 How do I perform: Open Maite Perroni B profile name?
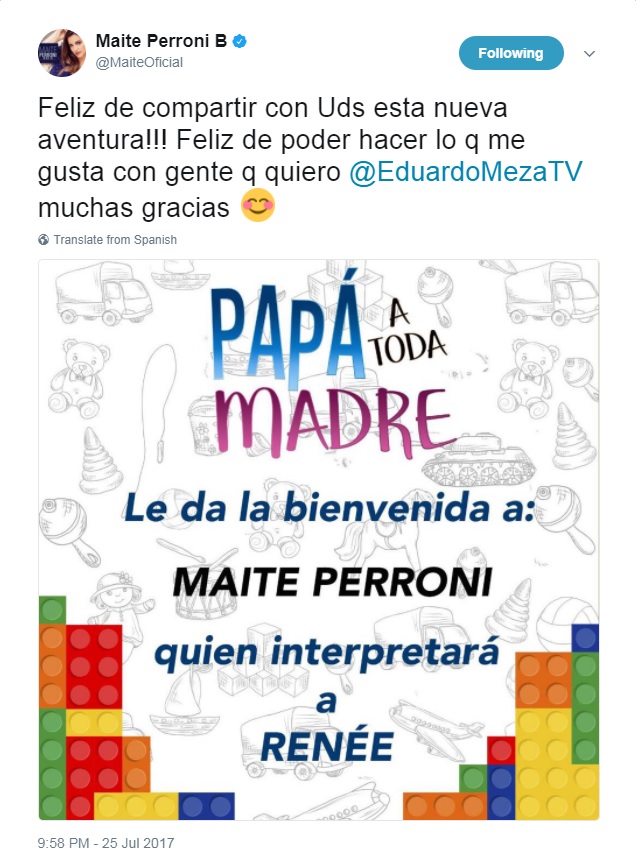click(x=161, y=40)
